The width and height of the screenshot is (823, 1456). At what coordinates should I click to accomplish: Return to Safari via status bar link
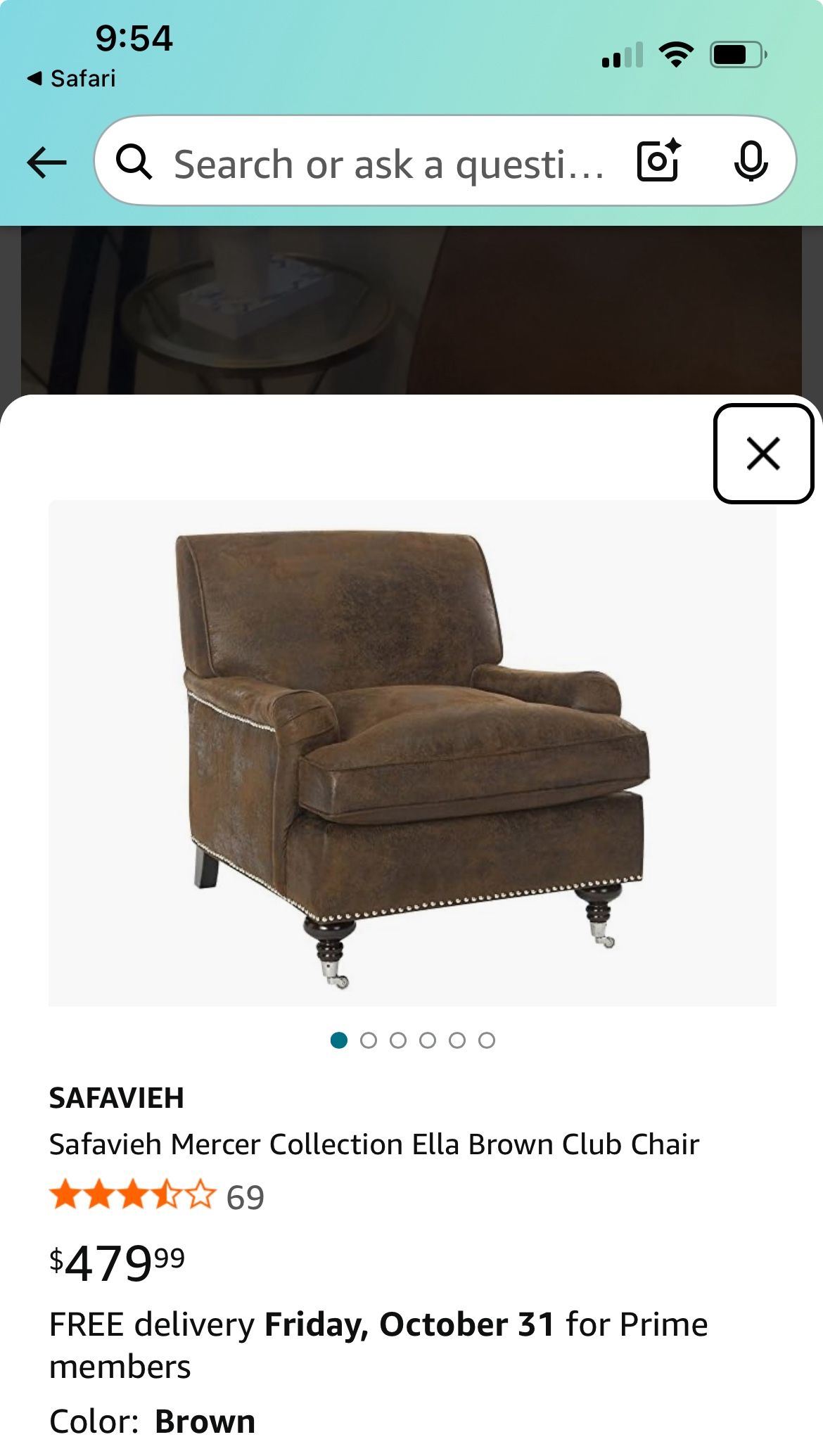[72, 78]
